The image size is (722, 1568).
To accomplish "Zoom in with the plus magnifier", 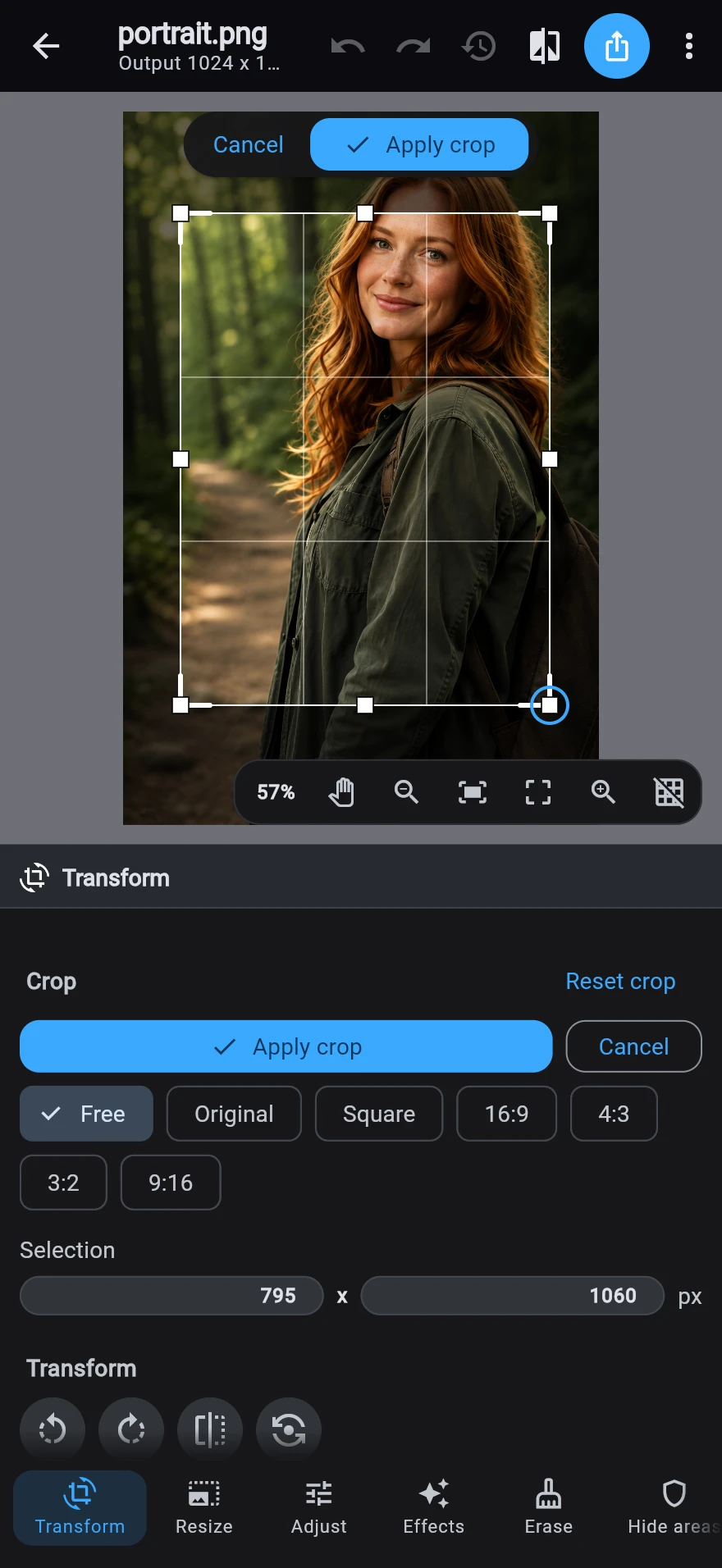I will coord(603,792).
